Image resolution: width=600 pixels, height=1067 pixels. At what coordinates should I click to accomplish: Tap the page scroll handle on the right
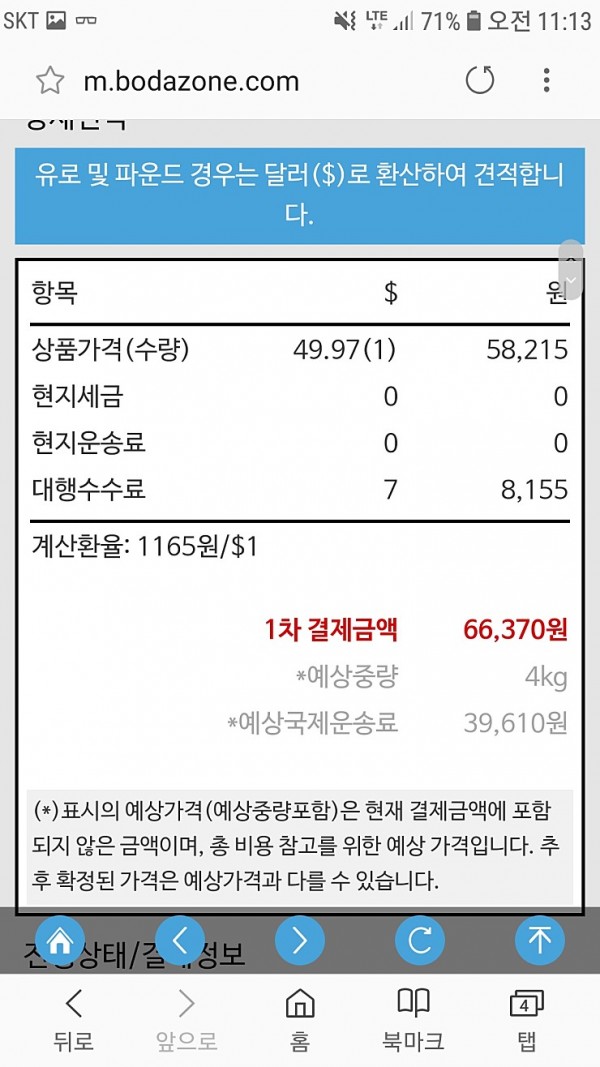coord(571,269)
